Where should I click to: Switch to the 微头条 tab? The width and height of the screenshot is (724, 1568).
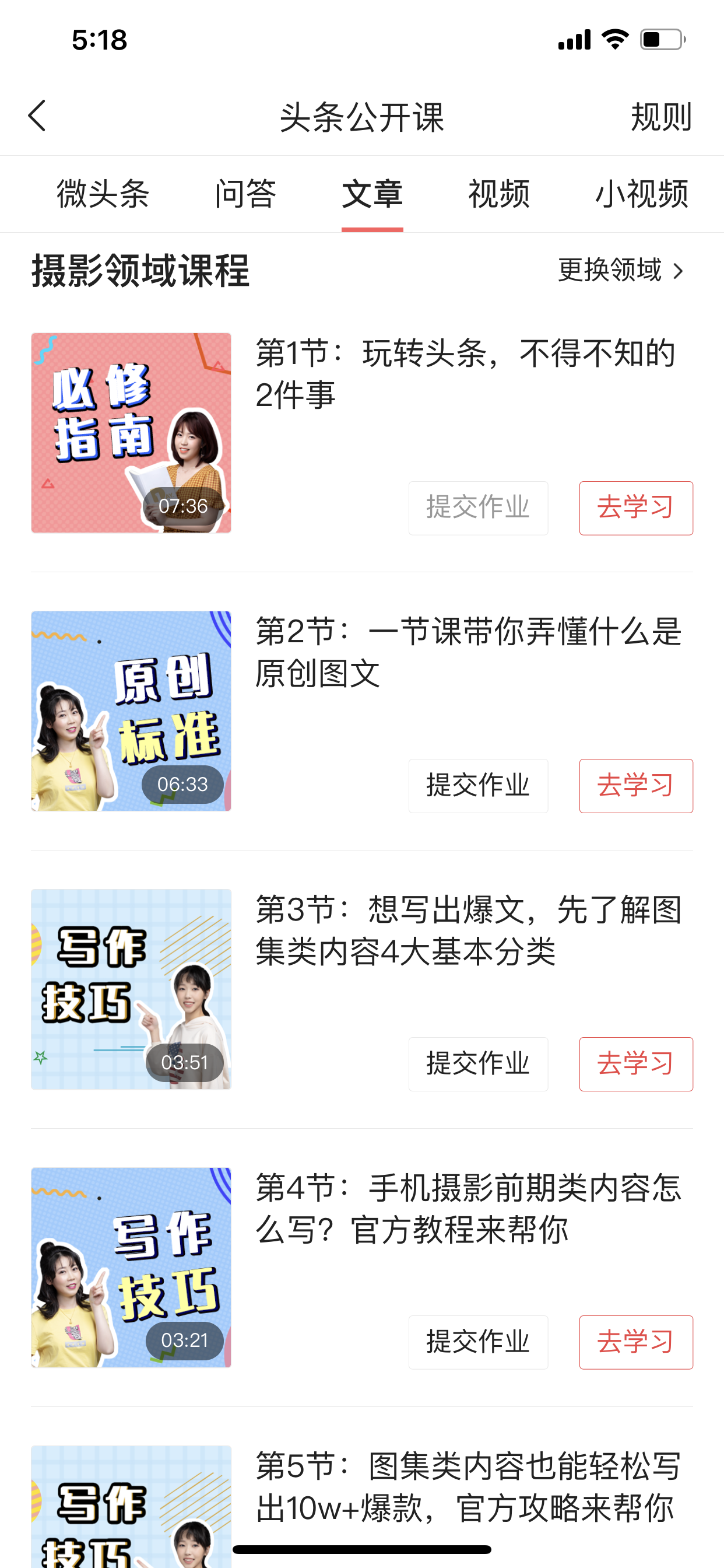[102, 193]
